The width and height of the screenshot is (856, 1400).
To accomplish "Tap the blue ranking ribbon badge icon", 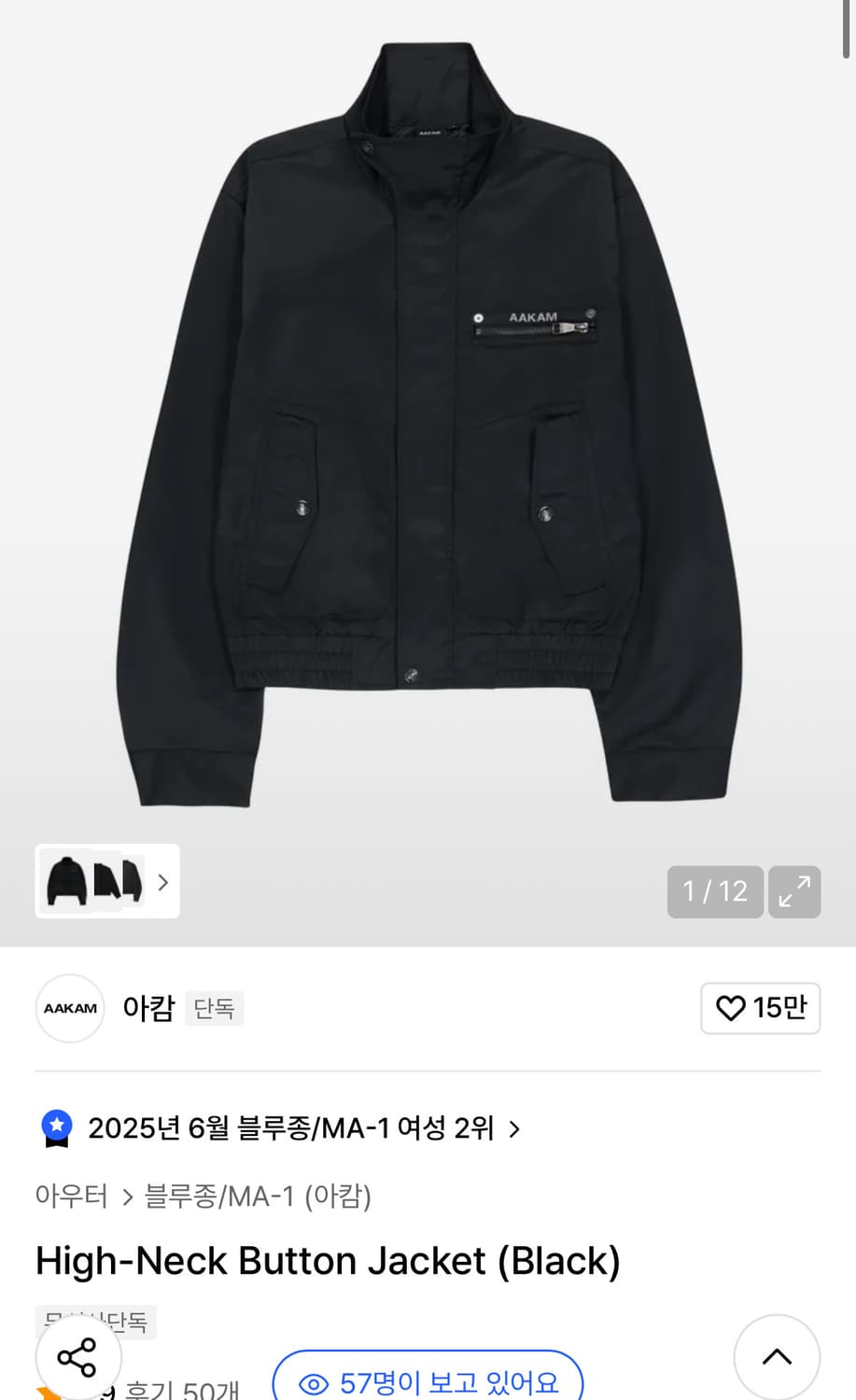I will [x=57, y=1127].
